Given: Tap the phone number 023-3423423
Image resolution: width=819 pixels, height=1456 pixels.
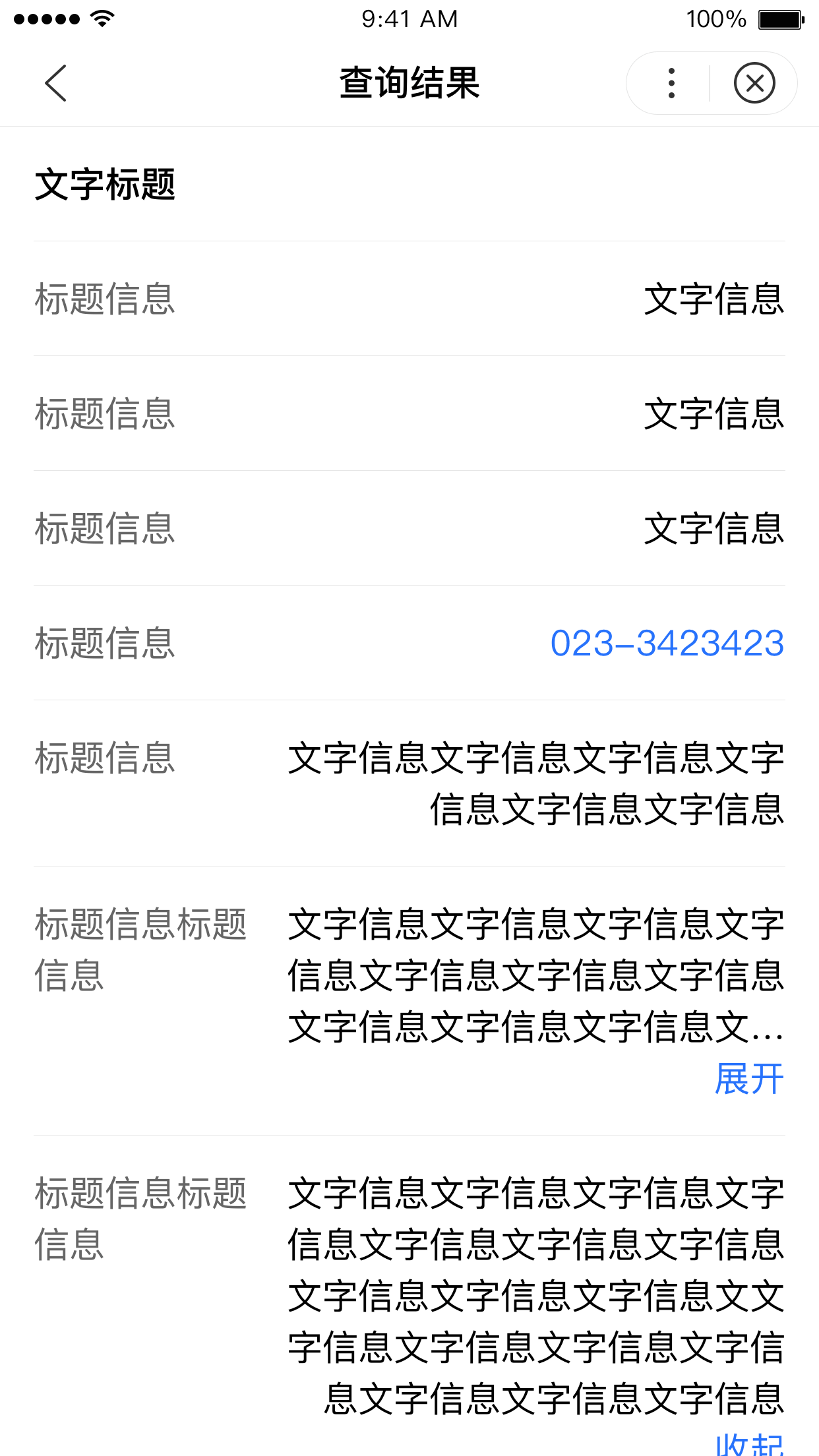Looking at the screenshot, I should 667,643.
